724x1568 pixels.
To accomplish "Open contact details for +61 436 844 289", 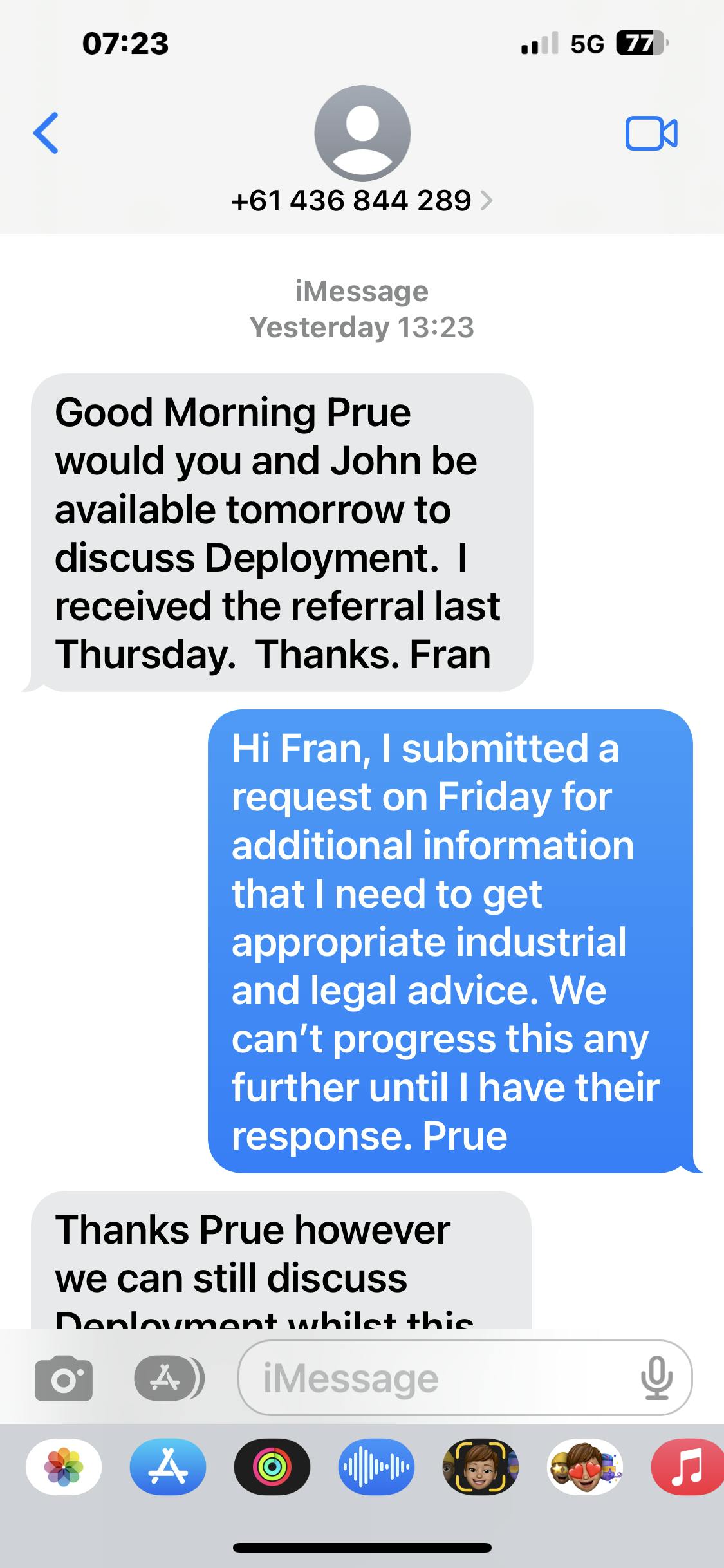I will pos(362,200).
